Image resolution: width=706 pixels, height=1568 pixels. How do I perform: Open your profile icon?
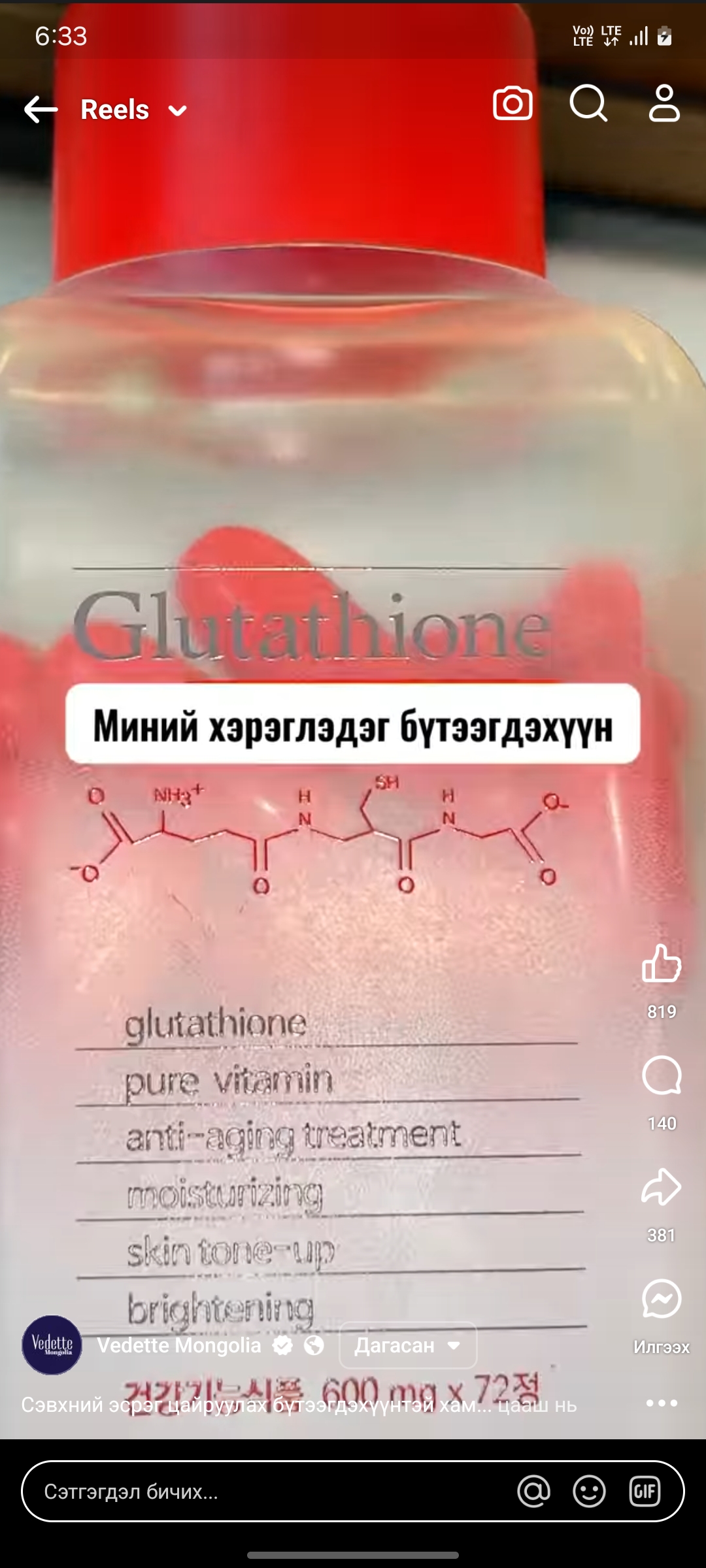(664, 104)
